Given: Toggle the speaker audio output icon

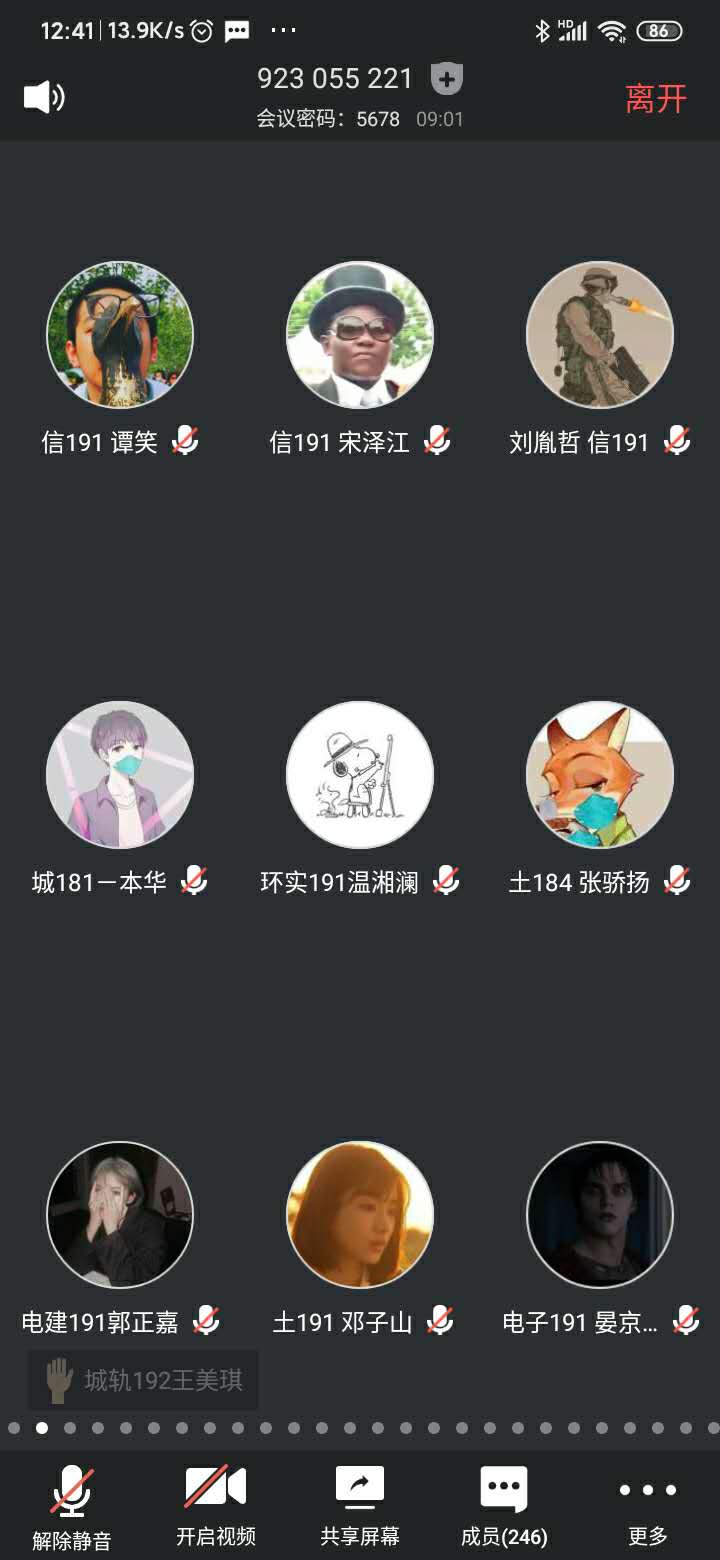Looking at the screenshot, I should 44,97.
